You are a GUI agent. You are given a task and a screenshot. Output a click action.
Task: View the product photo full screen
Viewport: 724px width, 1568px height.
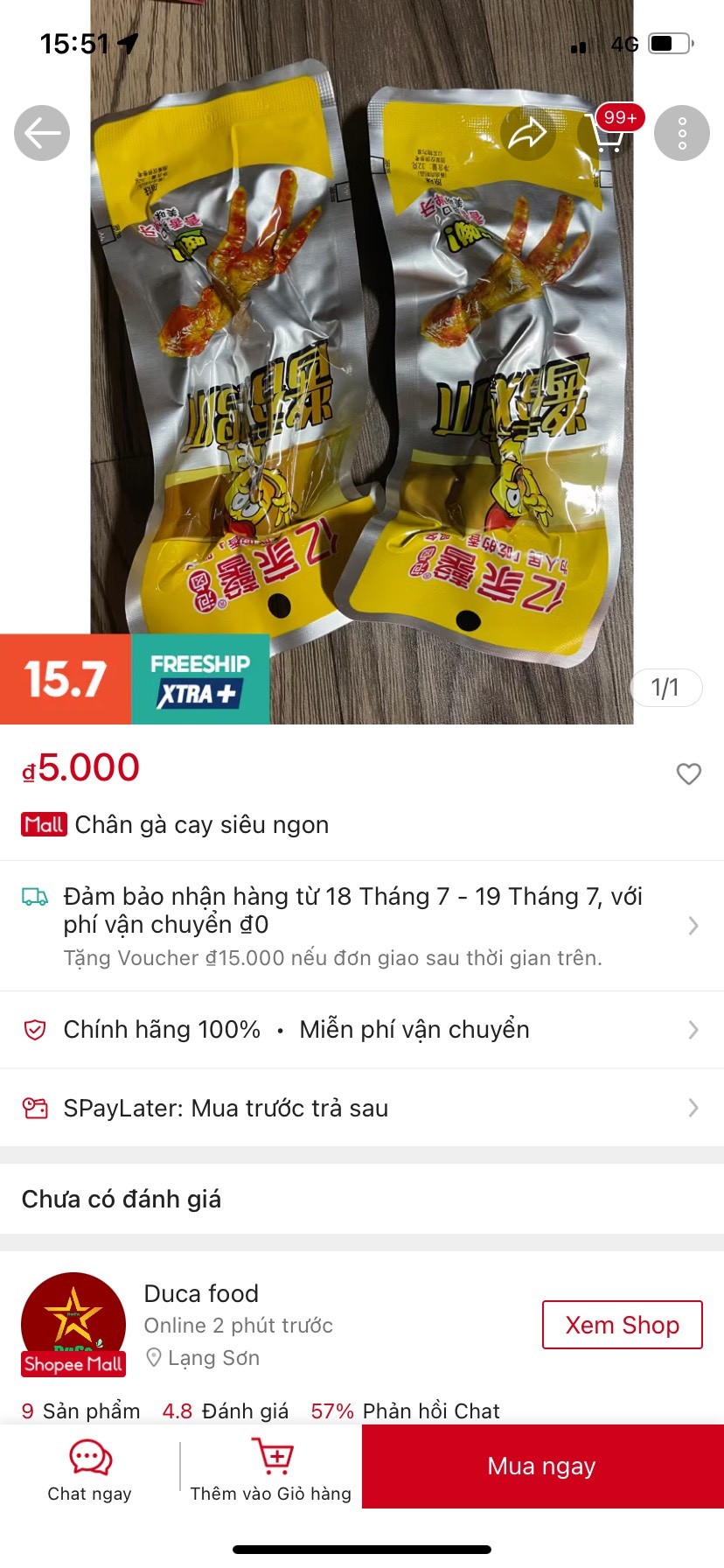point(362,367)
